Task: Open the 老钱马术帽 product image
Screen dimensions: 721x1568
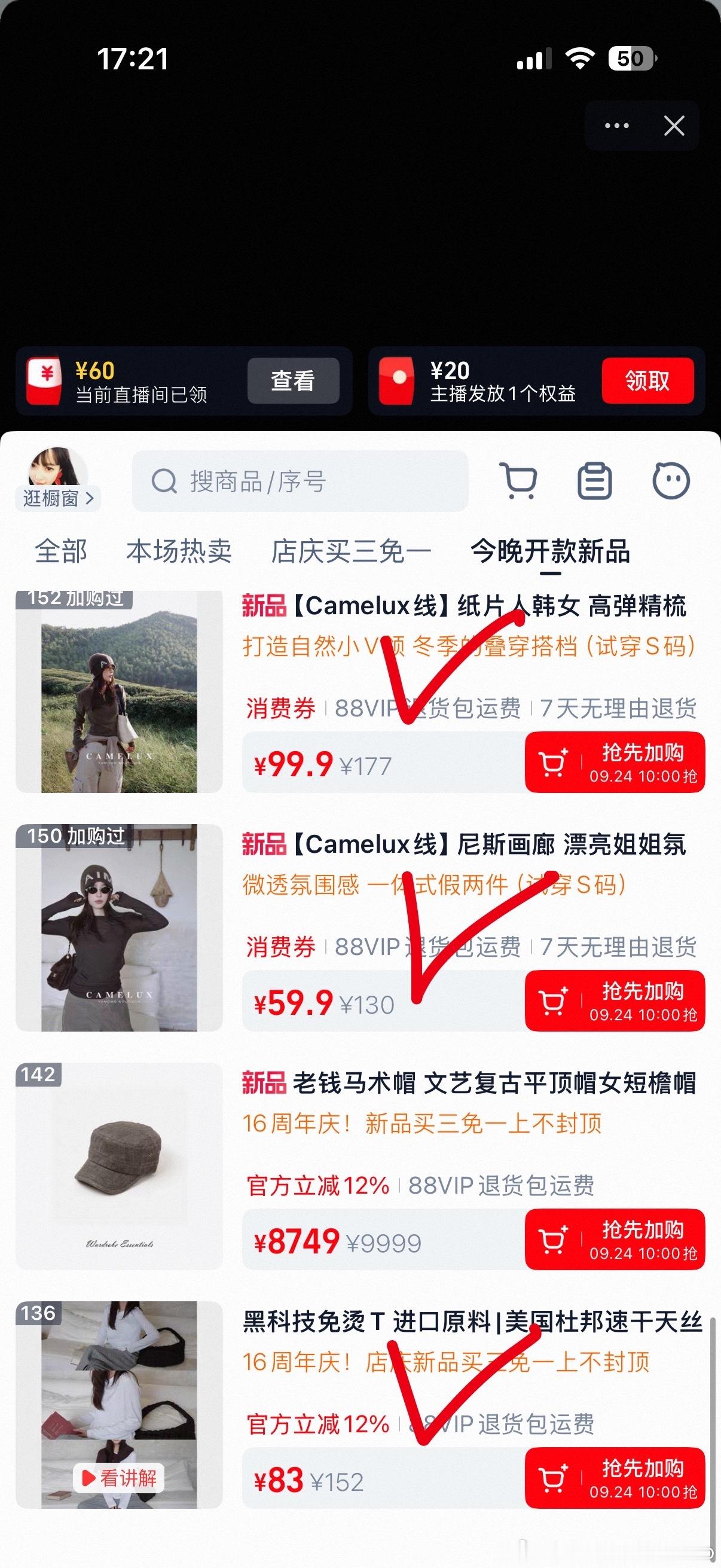Action: [x=119, y=1166]
